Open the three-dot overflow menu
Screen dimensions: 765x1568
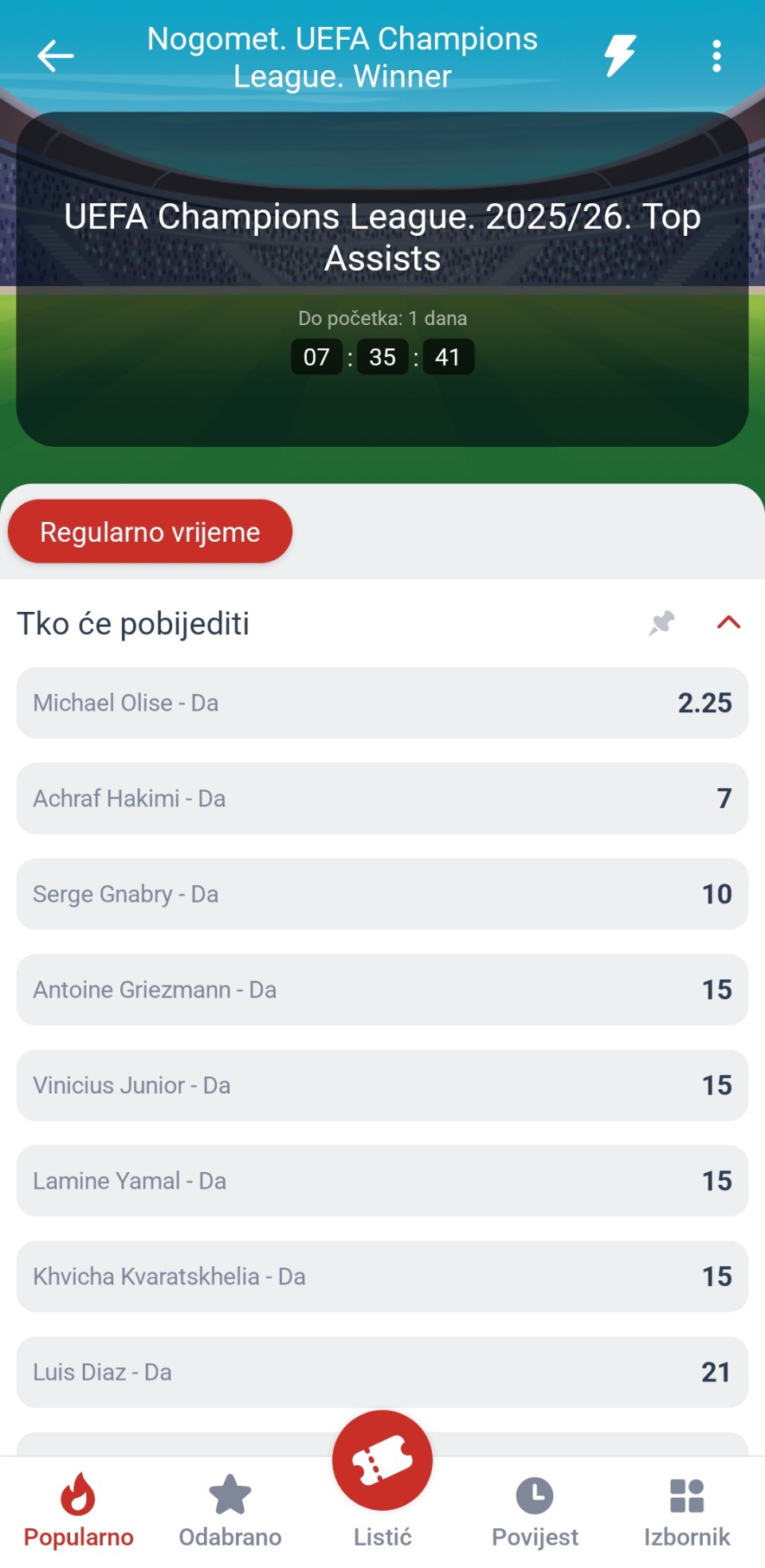716,56
